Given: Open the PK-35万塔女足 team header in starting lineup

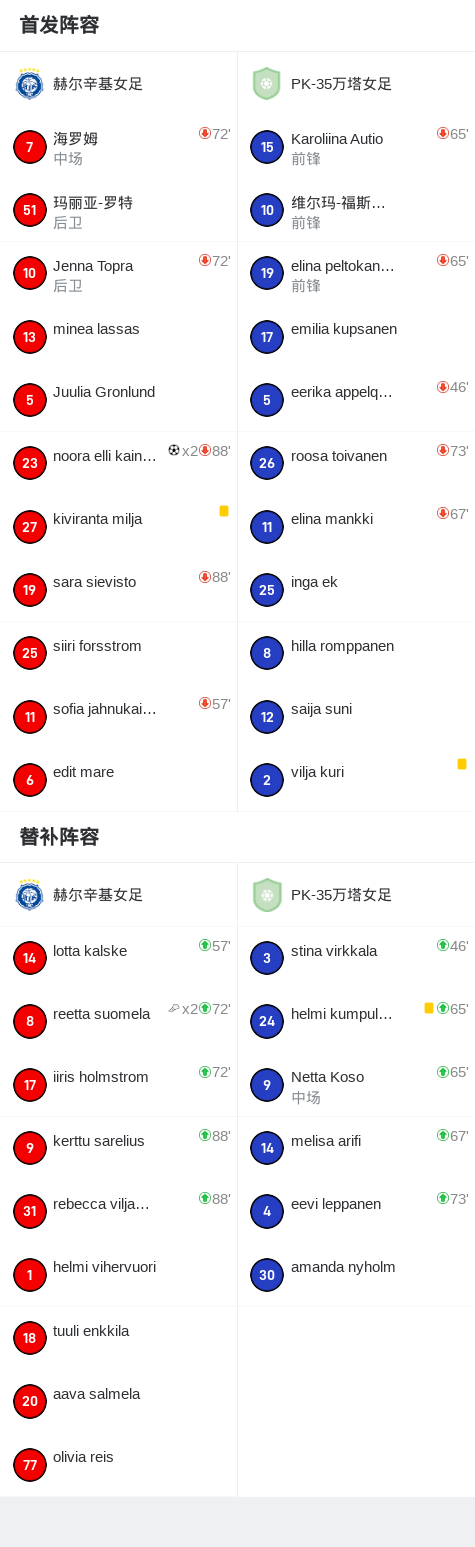Looking at the screenshot, I should tap(356, 84).
